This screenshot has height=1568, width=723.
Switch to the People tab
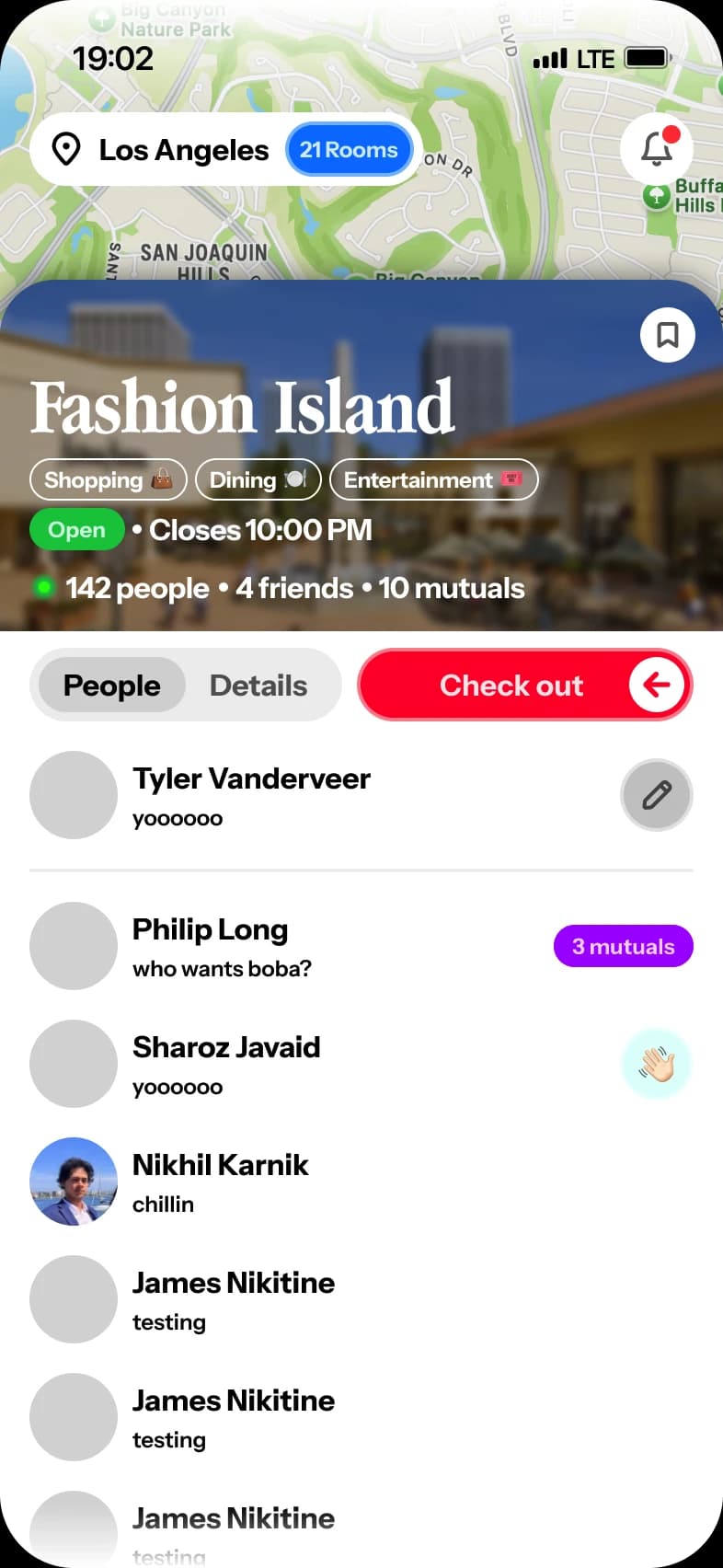pyautogui.click(x=112, y=686)
